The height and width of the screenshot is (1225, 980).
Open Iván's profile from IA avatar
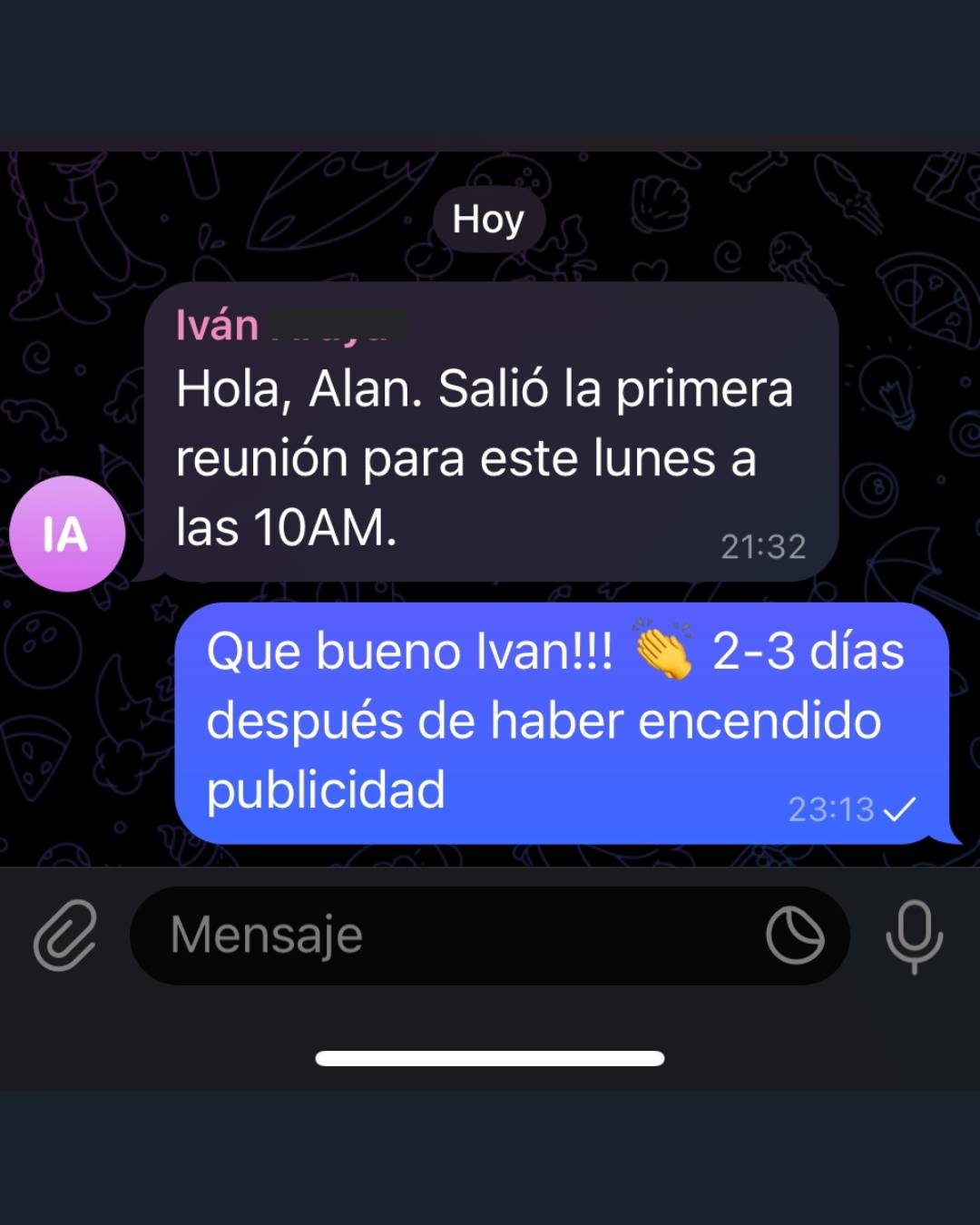(x=67, y=534)
